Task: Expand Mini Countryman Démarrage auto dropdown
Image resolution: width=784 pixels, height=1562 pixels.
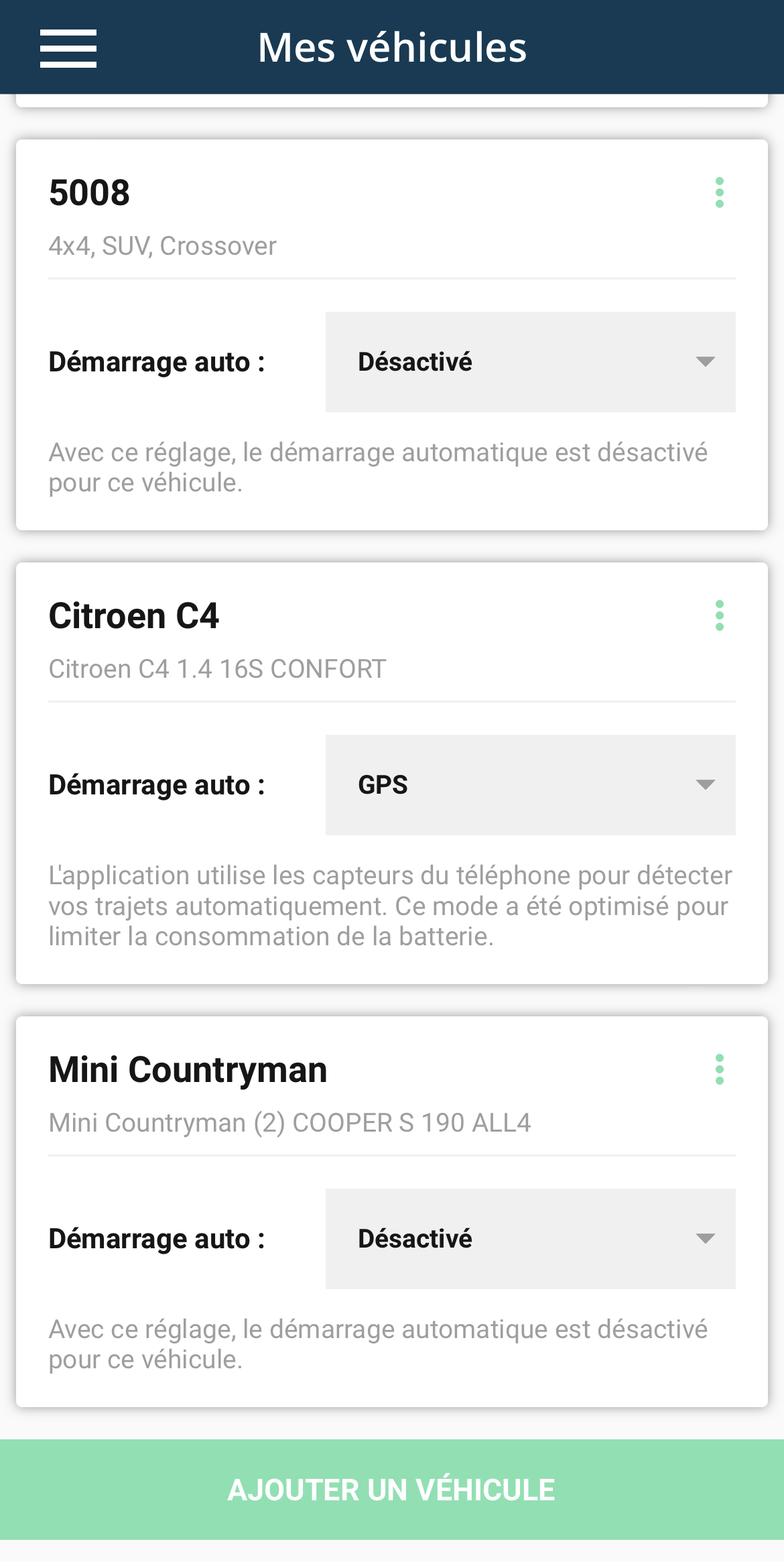Action: 530,1239
